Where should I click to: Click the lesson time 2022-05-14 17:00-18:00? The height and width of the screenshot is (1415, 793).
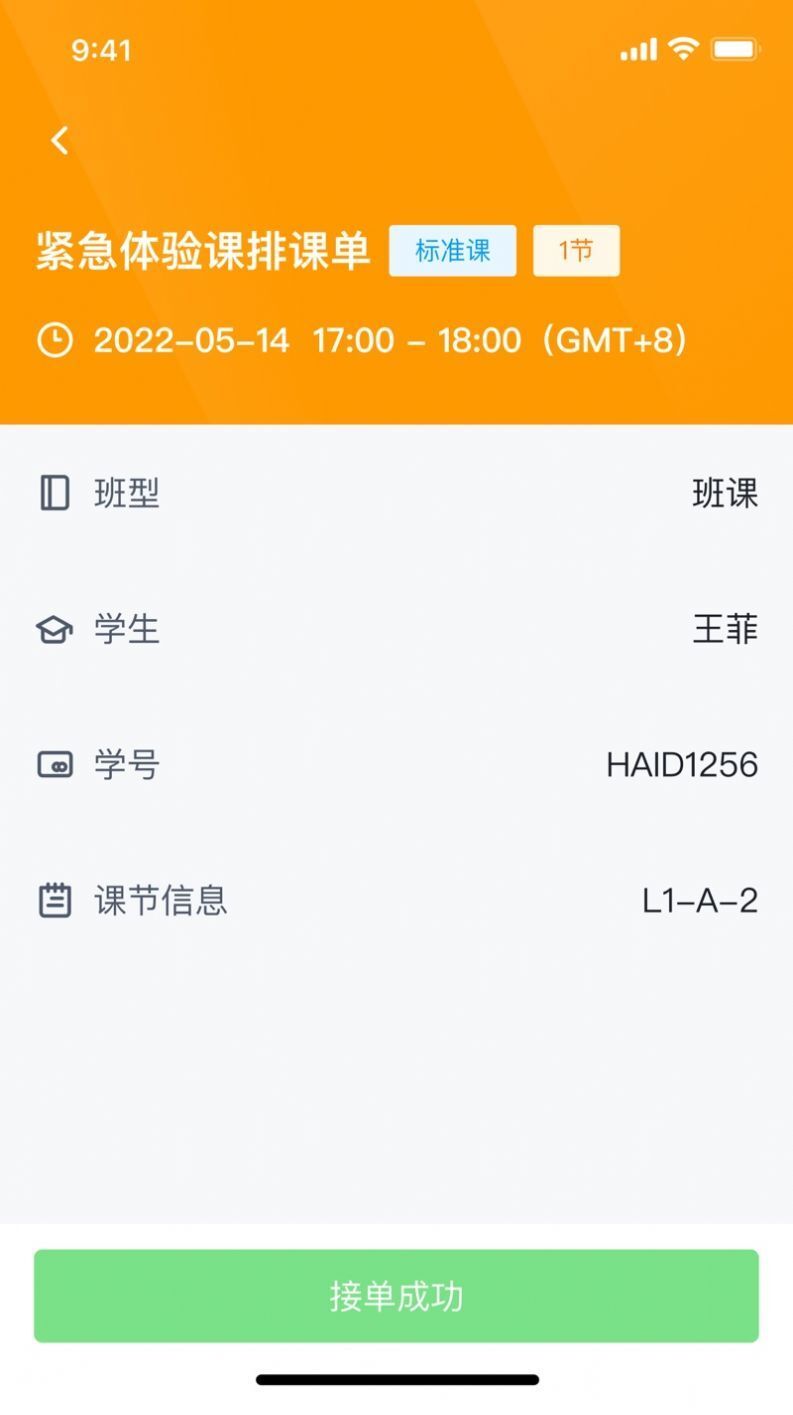[390, 340]
